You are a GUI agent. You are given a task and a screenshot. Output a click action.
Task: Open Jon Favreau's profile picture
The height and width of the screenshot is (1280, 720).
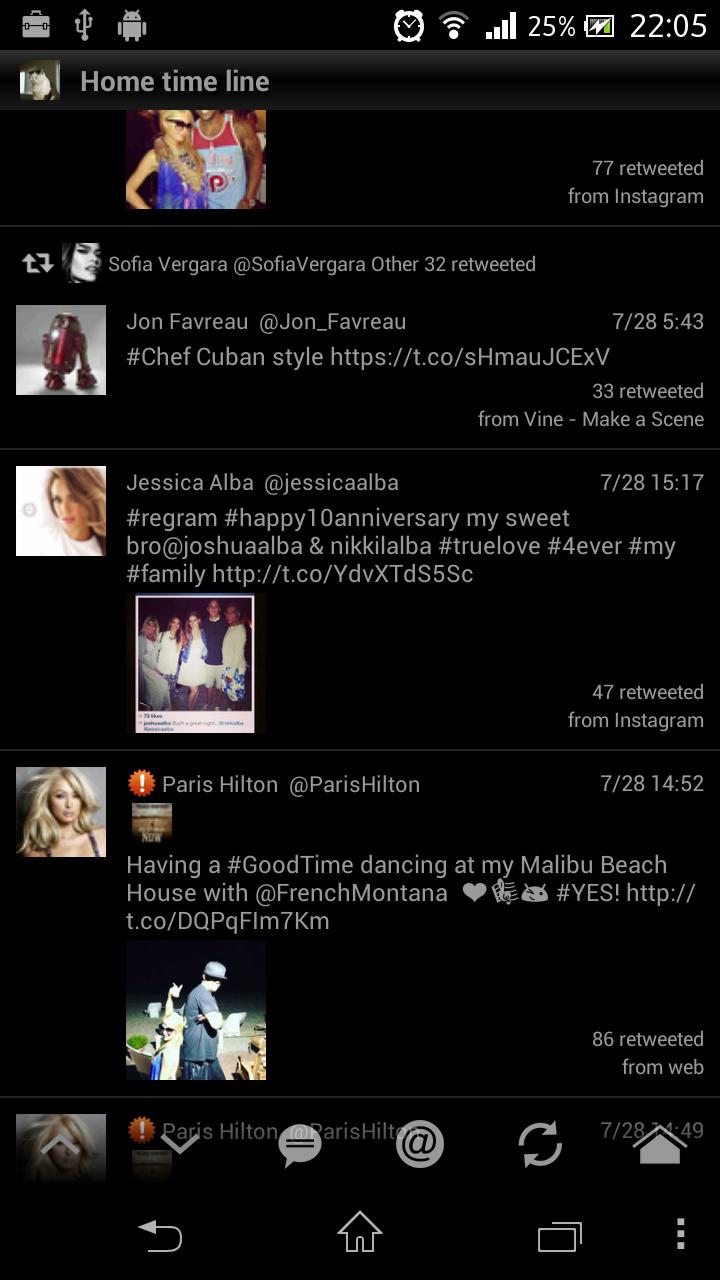pos(61,350)
